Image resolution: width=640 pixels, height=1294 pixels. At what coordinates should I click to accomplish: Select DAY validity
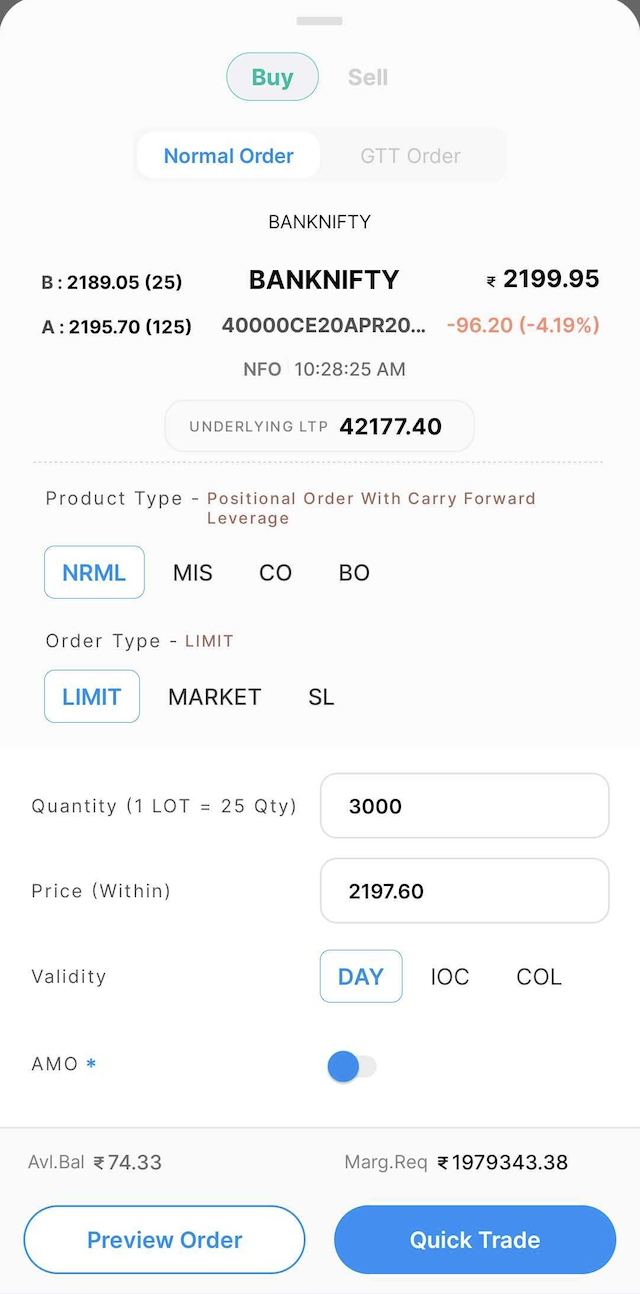point(361,977)
